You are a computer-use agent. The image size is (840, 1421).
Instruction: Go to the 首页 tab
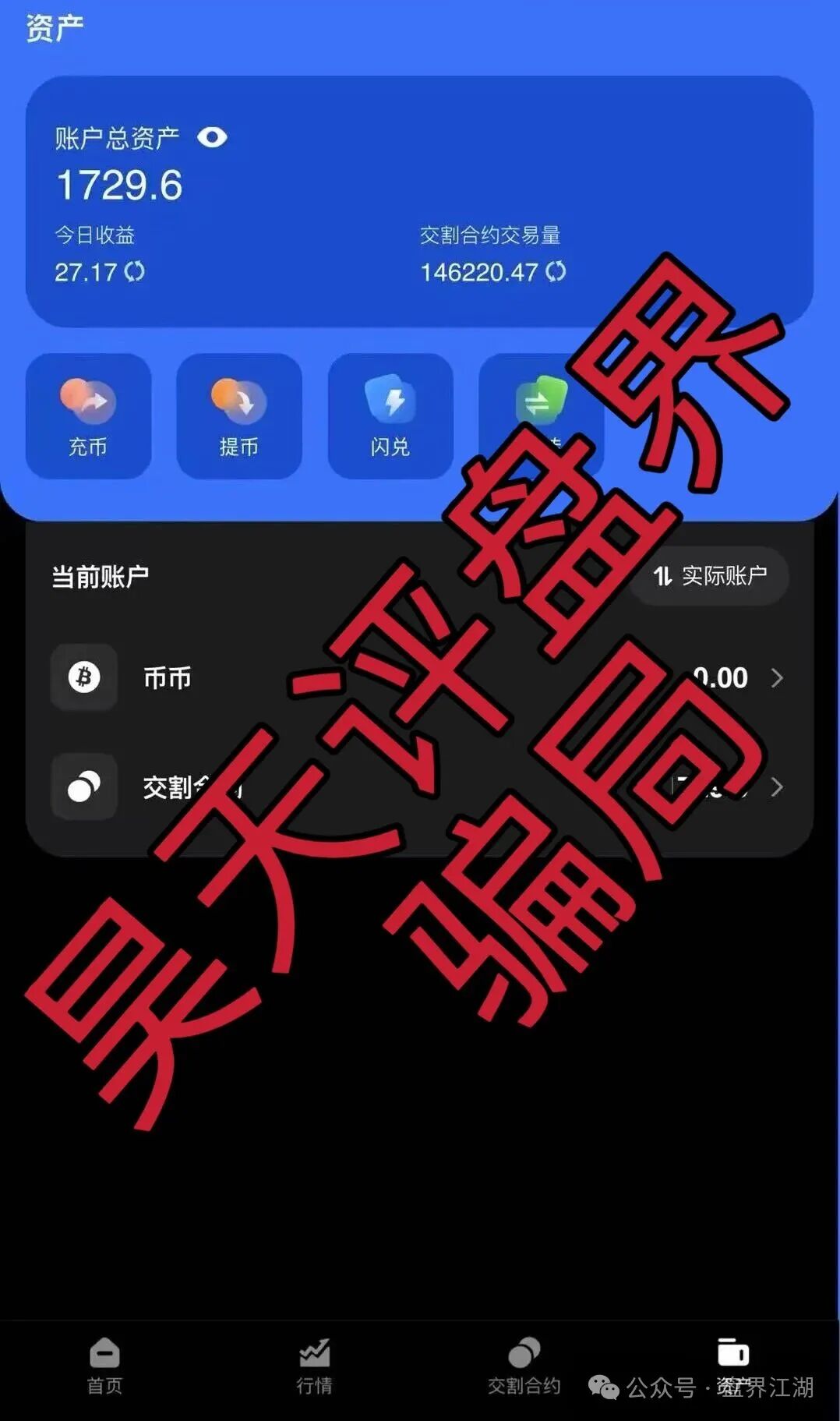point(104,1366)
